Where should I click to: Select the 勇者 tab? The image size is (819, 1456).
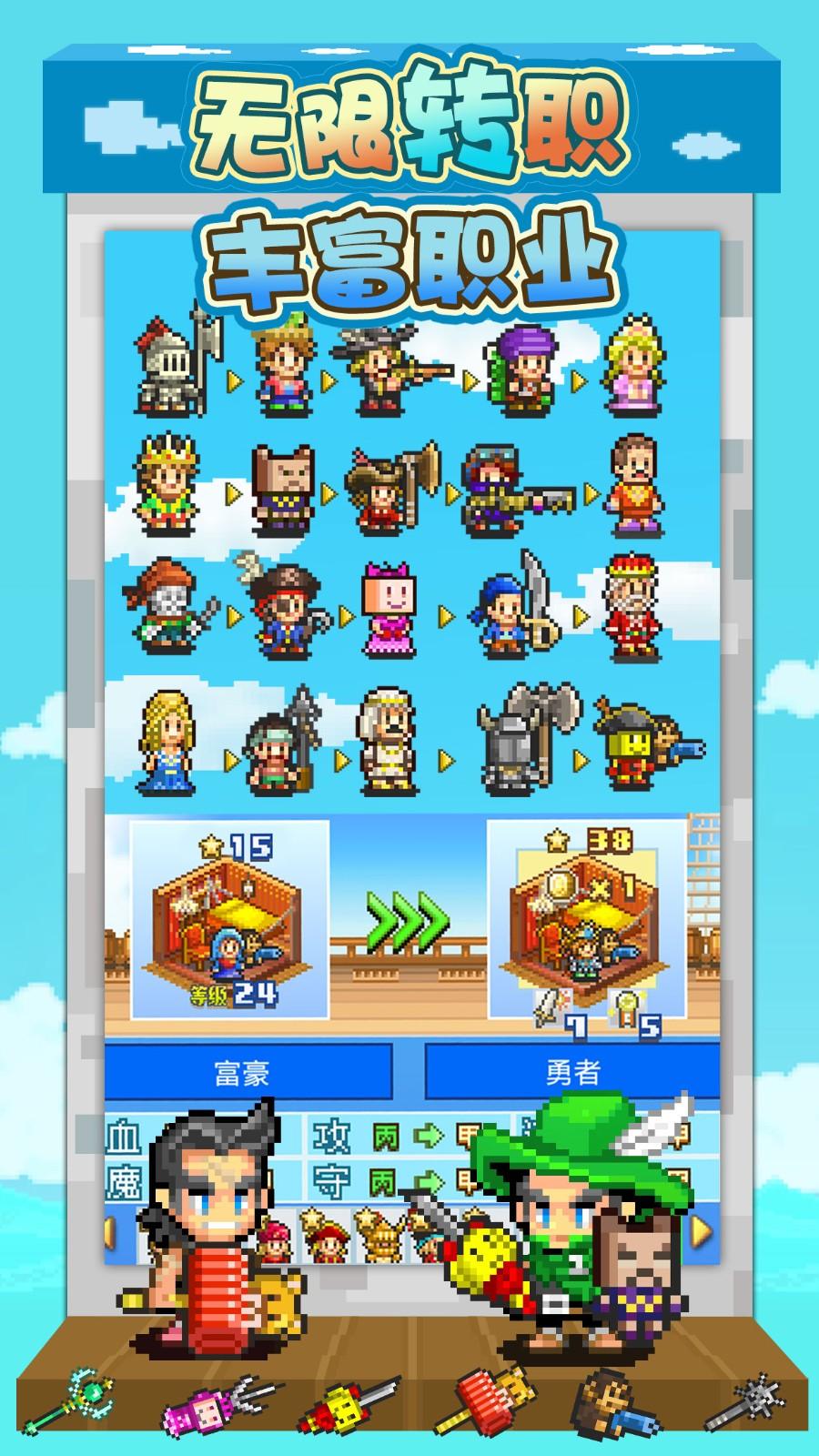pyautogui.click(x=569, y=1072)
